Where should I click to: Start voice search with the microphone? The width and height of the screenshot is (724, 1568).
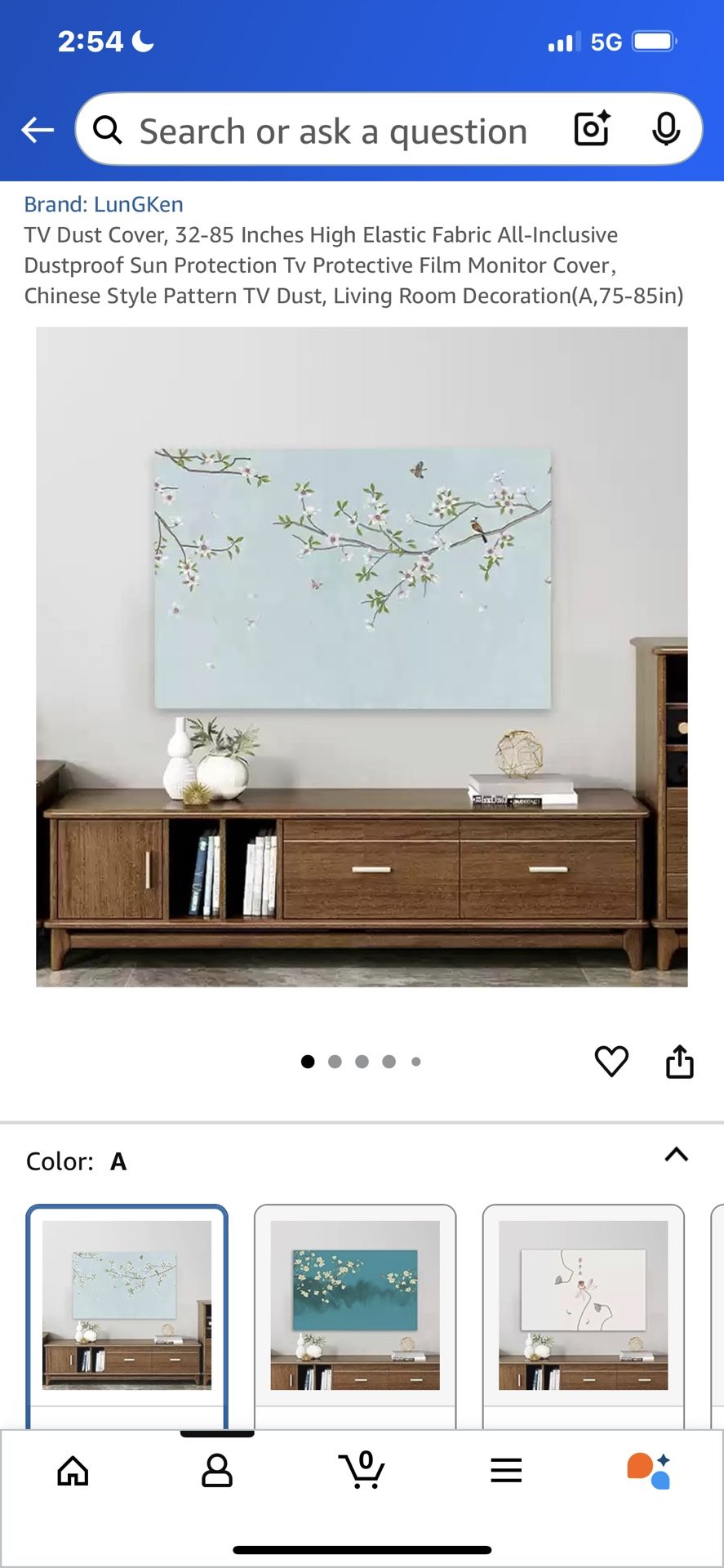coord(666,129)
